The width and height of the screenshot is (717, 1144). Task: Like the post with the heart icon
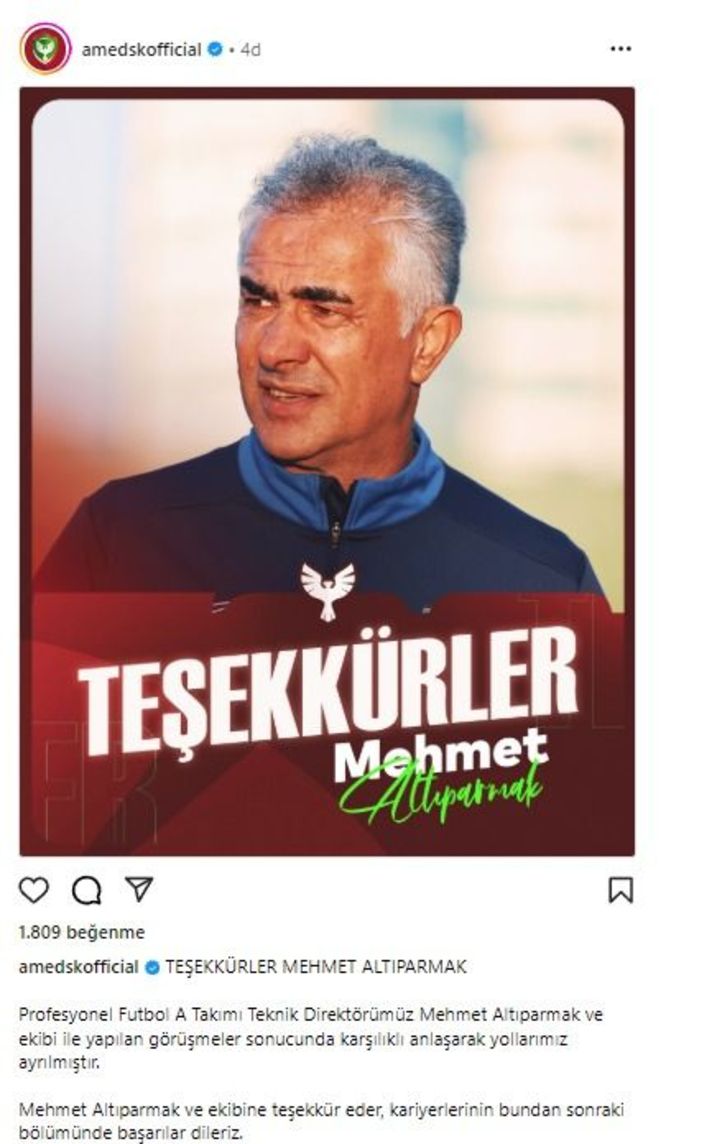(34, 889)
